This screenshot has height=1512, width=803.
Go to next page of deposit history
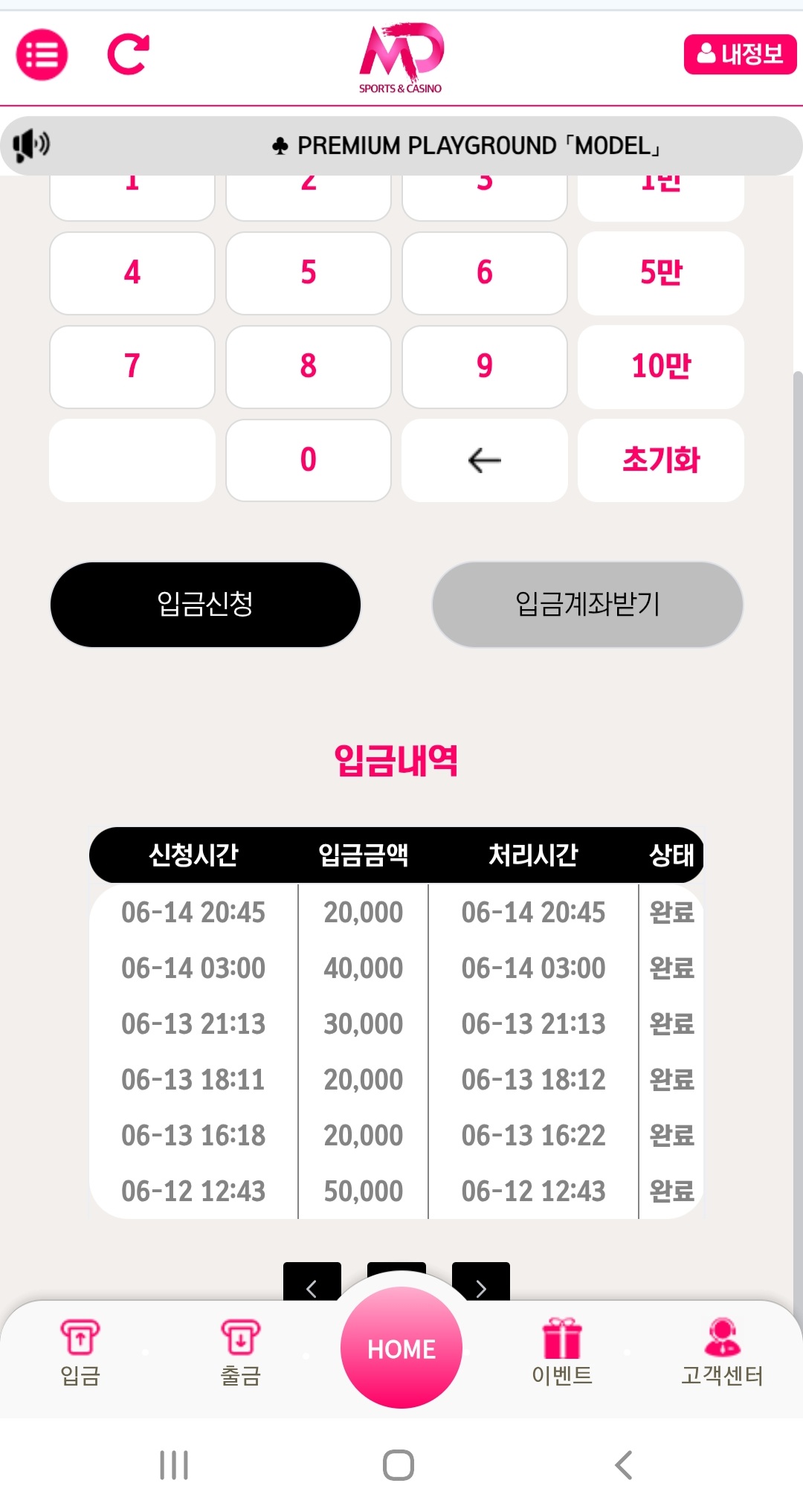tap(482, 1284)
